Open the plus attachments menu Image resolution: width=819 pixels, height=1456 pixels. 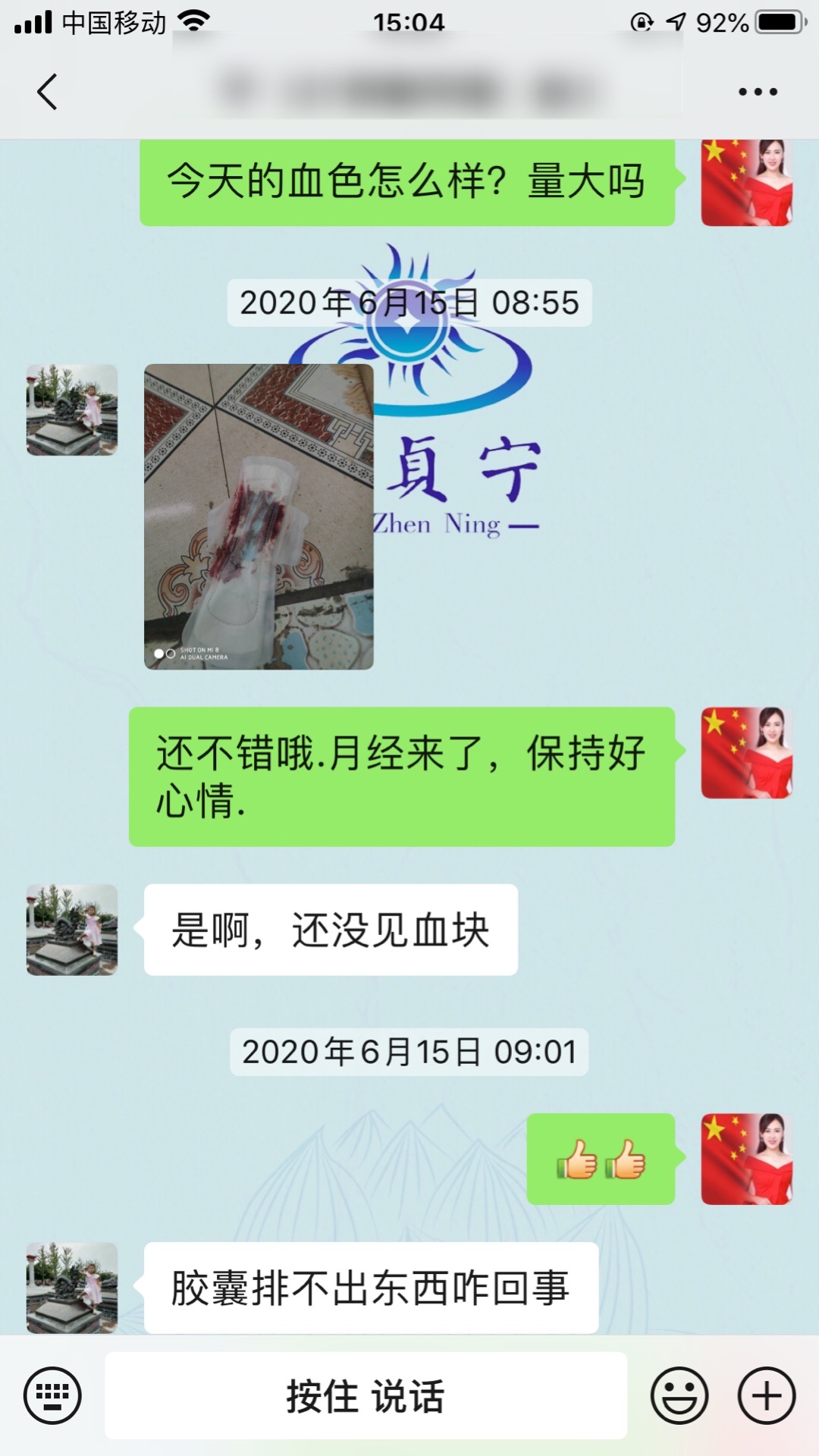(x=767, y=1395)
